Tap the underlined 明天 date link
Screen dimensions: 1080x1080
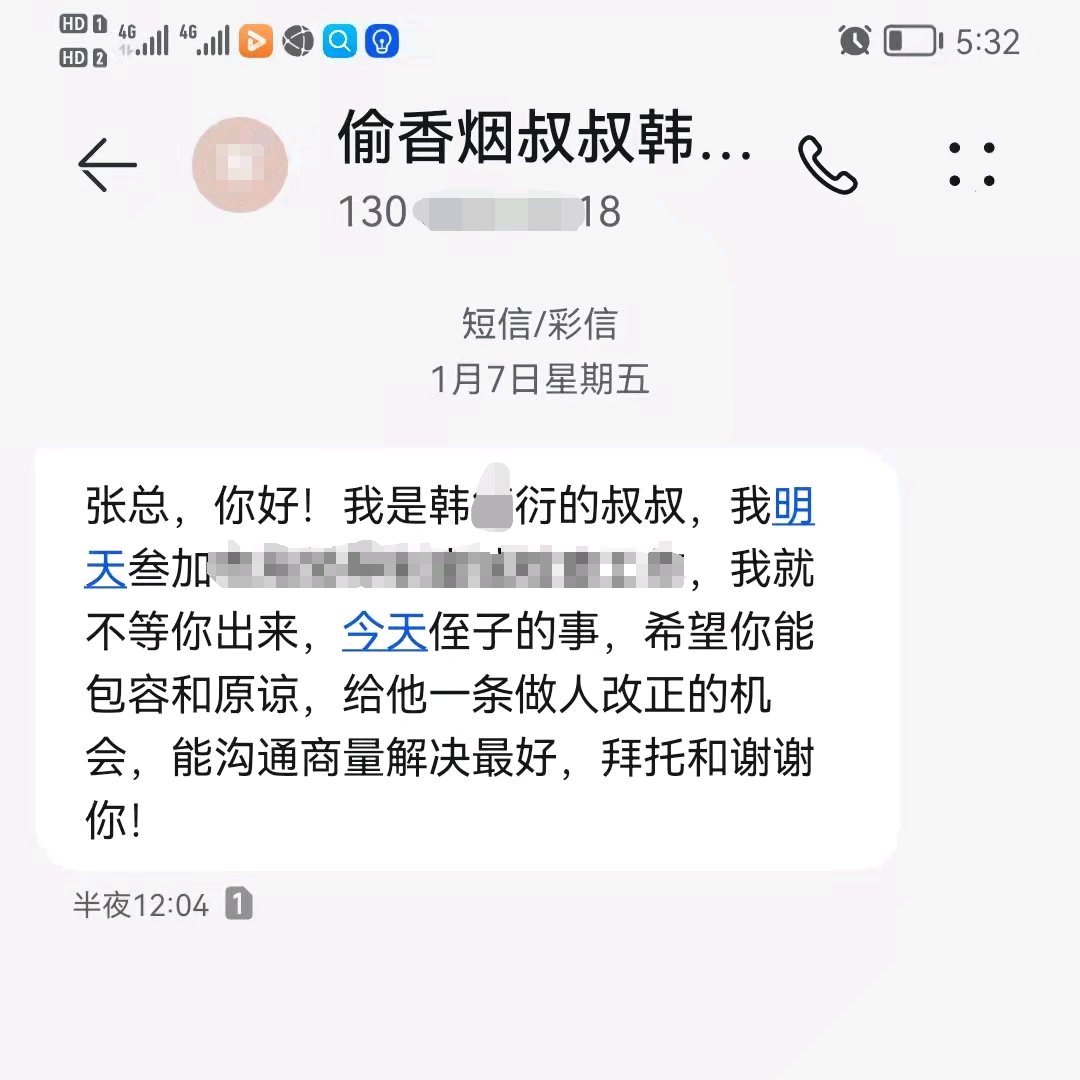tap(794, 508)
